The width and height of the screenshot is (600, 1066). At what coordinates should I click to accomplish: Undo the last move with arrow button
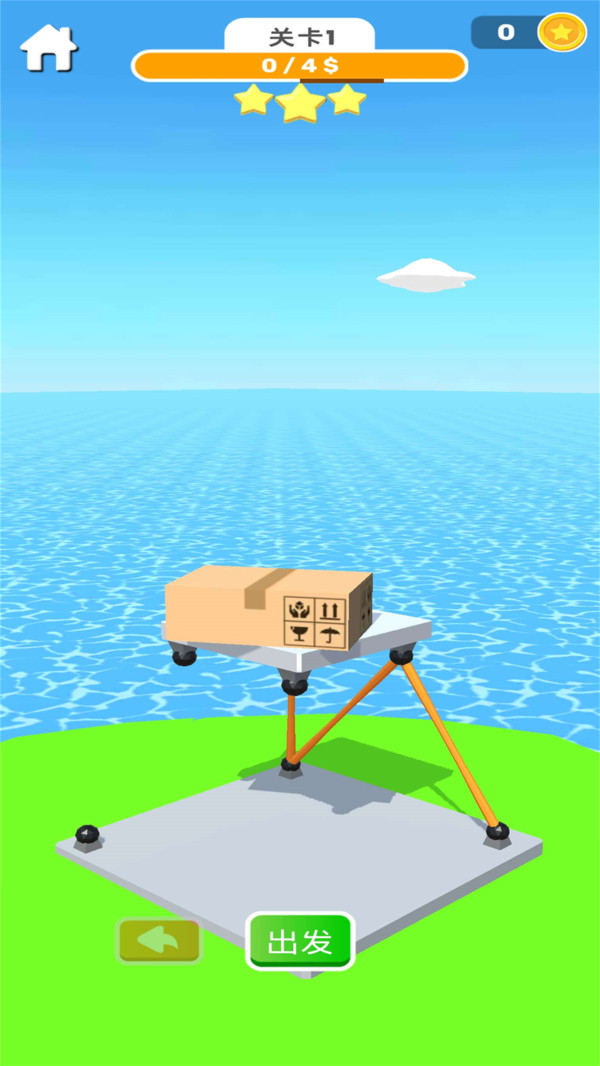159,941
